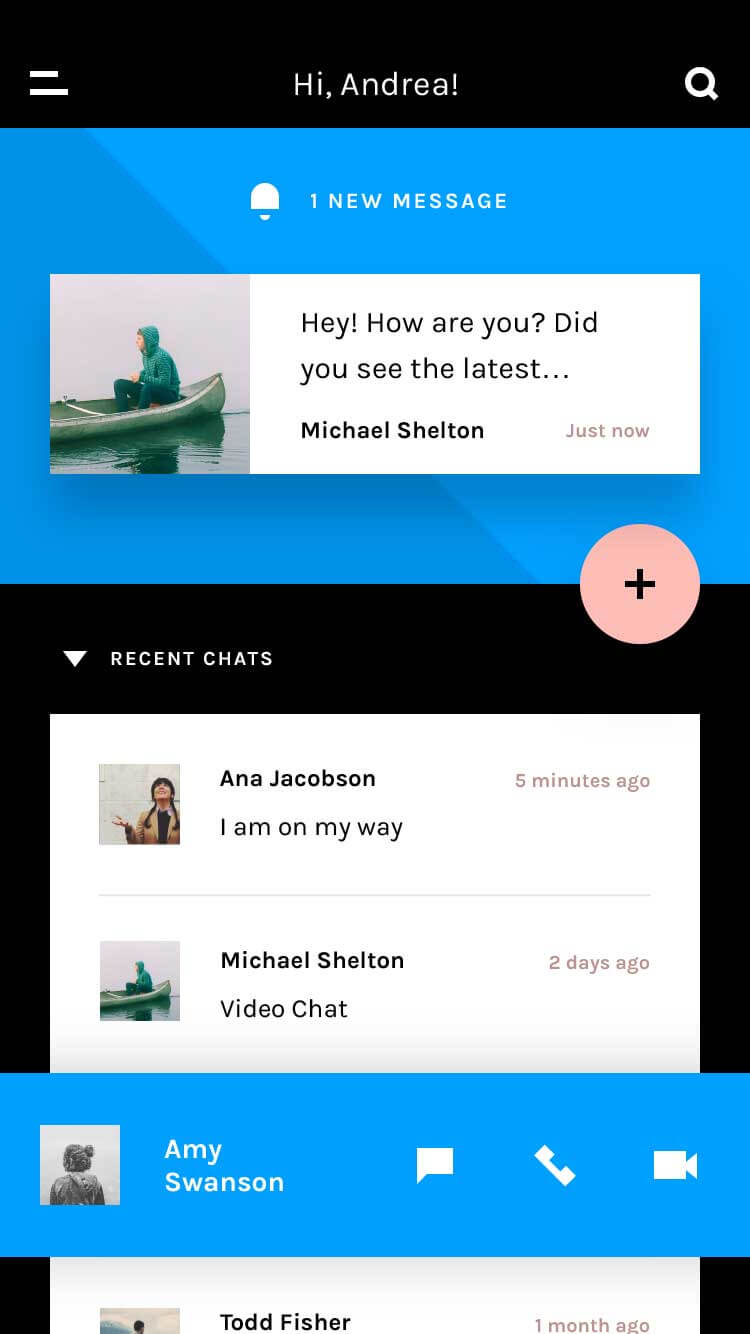Screen dimensions: 750x1334
Task: Click the 5 minutes ago timestamp for Ana Jacobson
Action: coord(583,780)
